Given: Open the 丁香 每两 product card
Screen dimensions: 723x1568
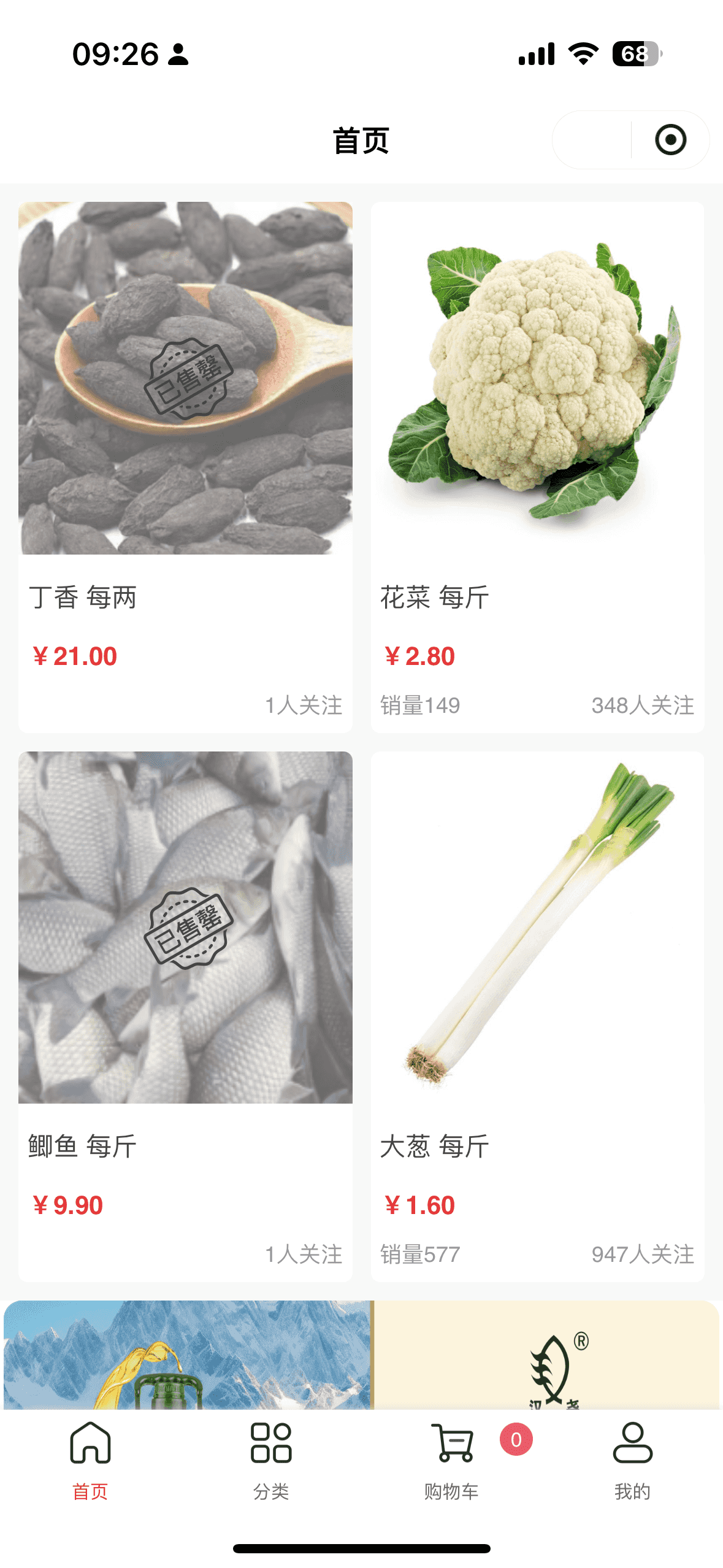Looking at the screenshot, I should tap(185, 466).
